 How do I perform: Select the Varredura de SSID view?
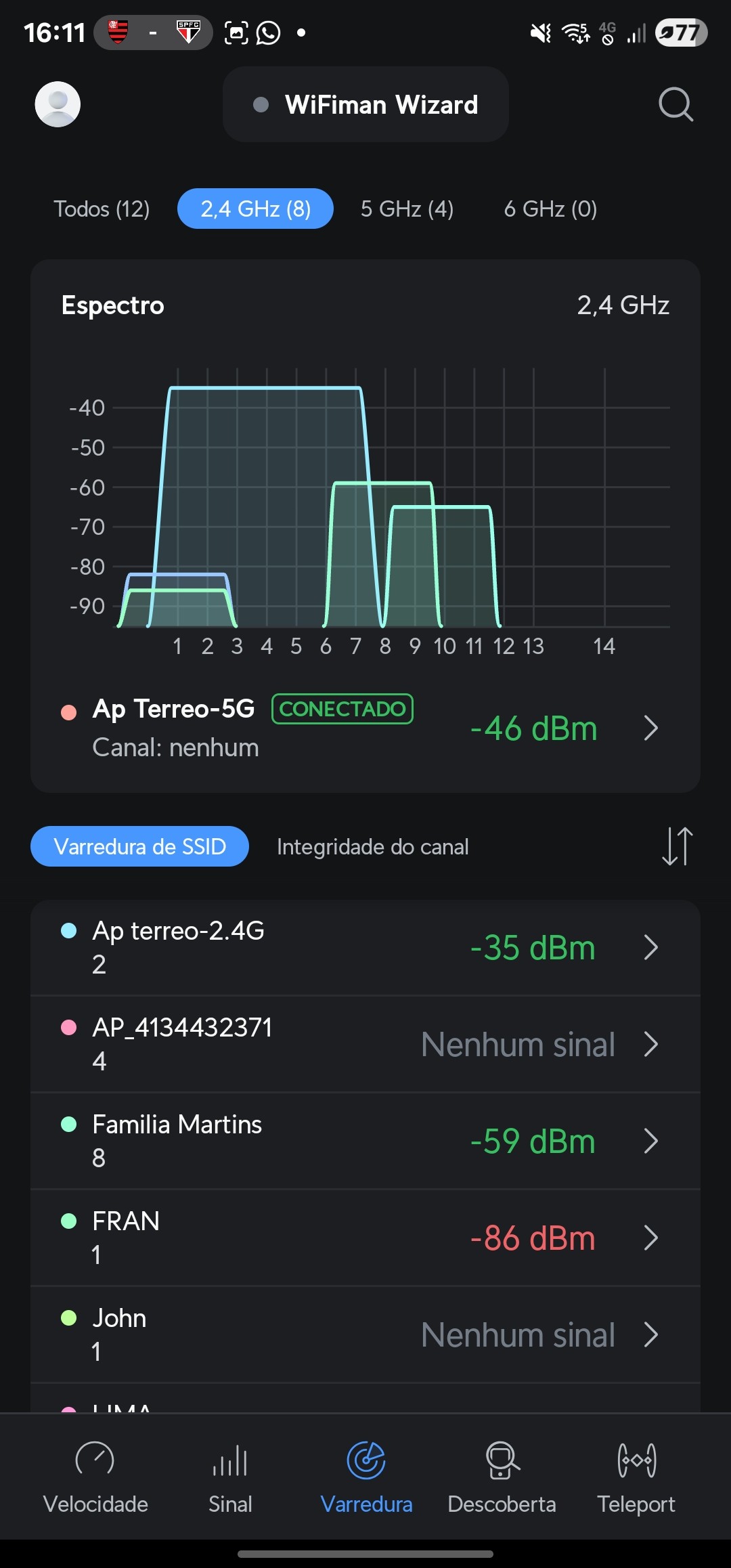(139, 846)
